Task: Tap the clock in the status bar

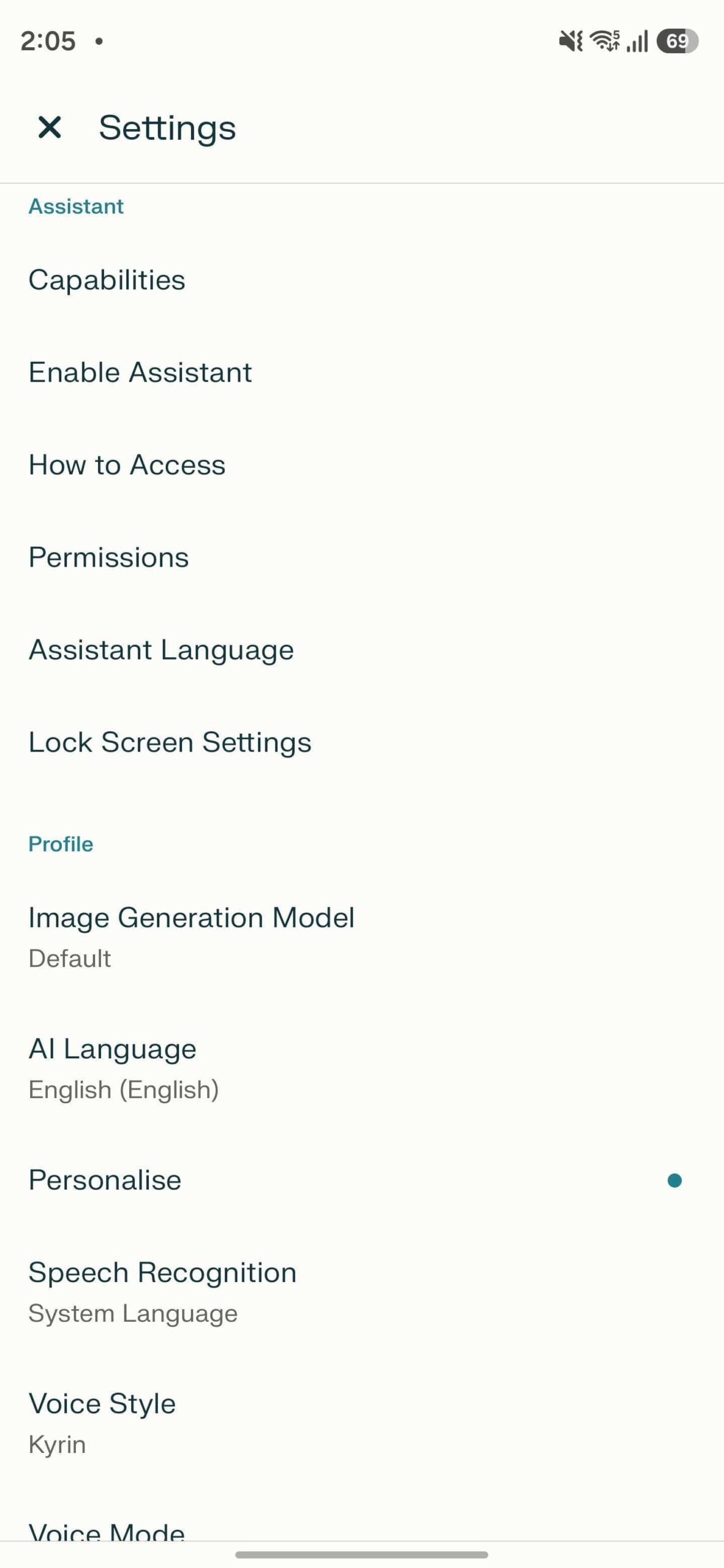Action: [48, 40]
